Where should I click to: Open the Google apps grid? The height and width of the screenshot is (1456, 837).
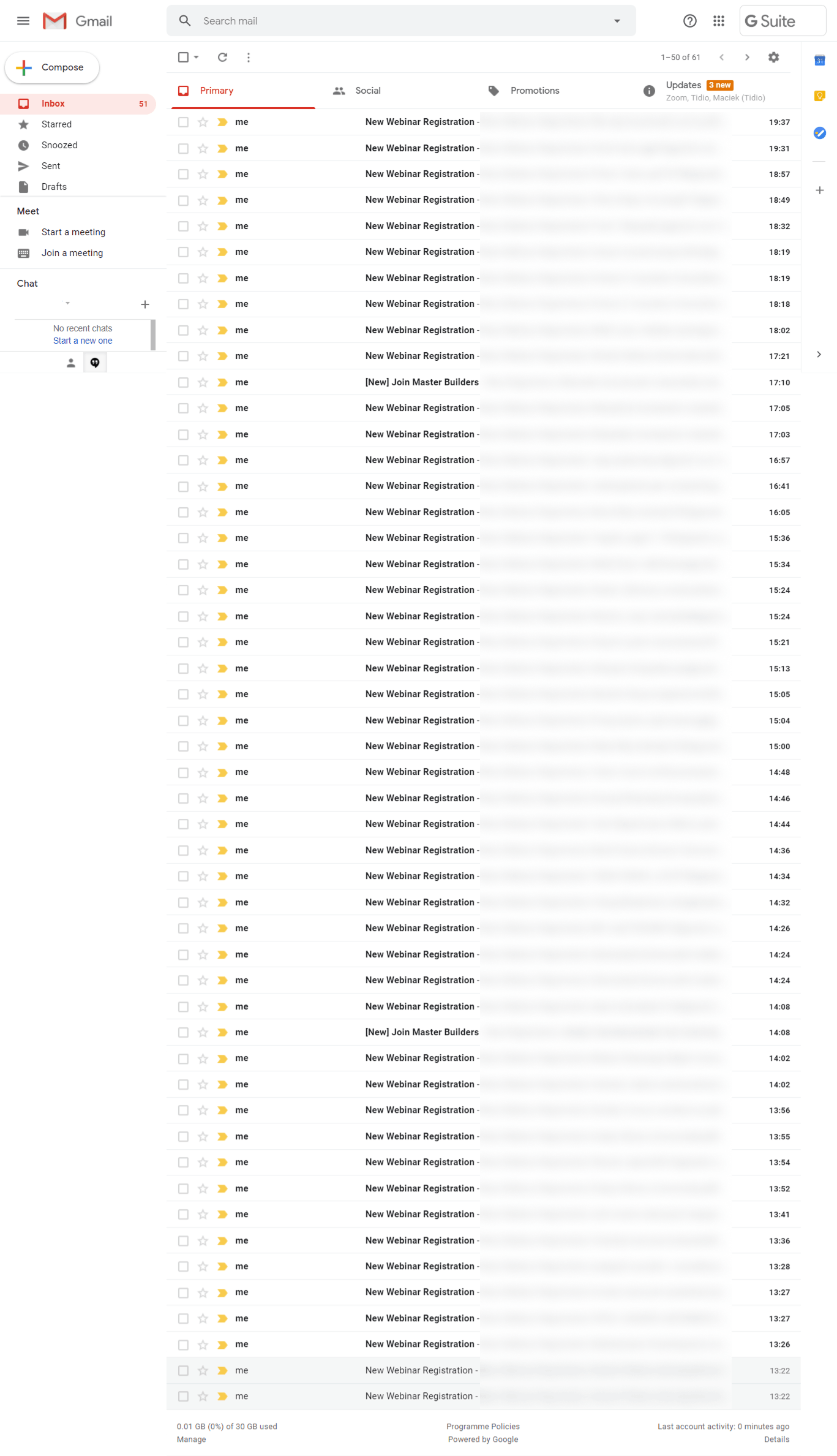719,21
